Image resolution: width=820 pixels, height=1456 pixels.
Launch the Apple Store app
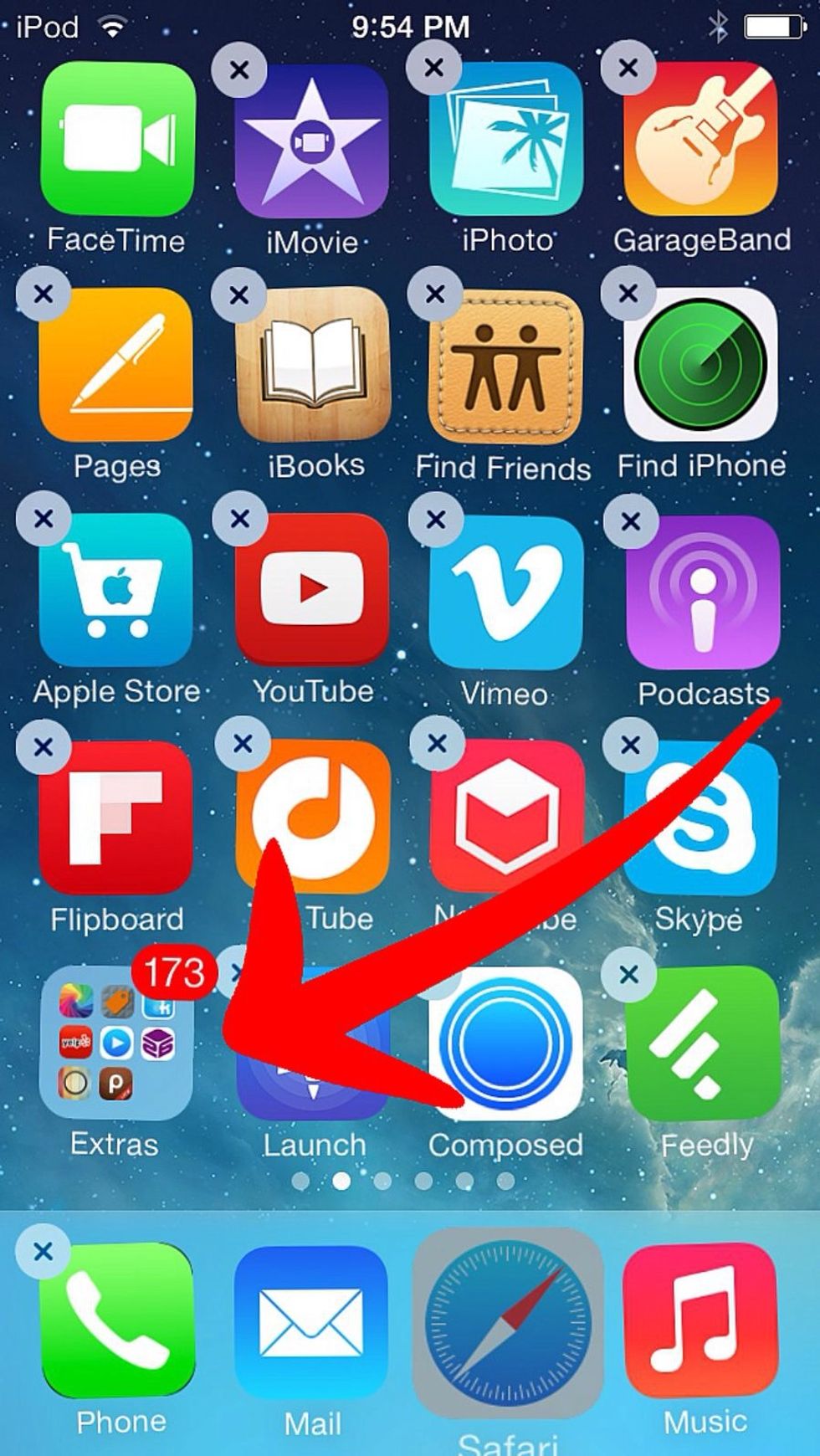click(x=116, y=591)
